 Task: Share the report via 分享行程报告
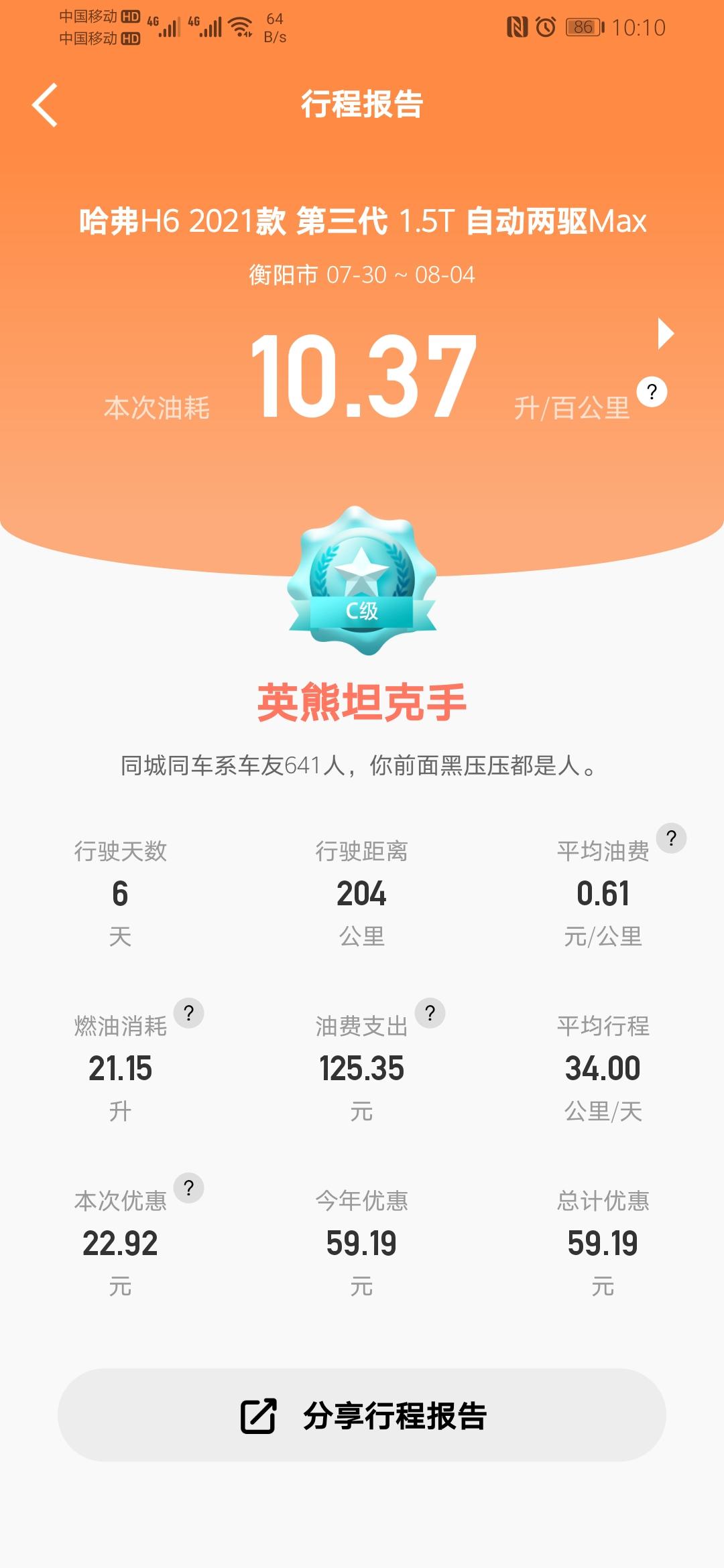362,1415
